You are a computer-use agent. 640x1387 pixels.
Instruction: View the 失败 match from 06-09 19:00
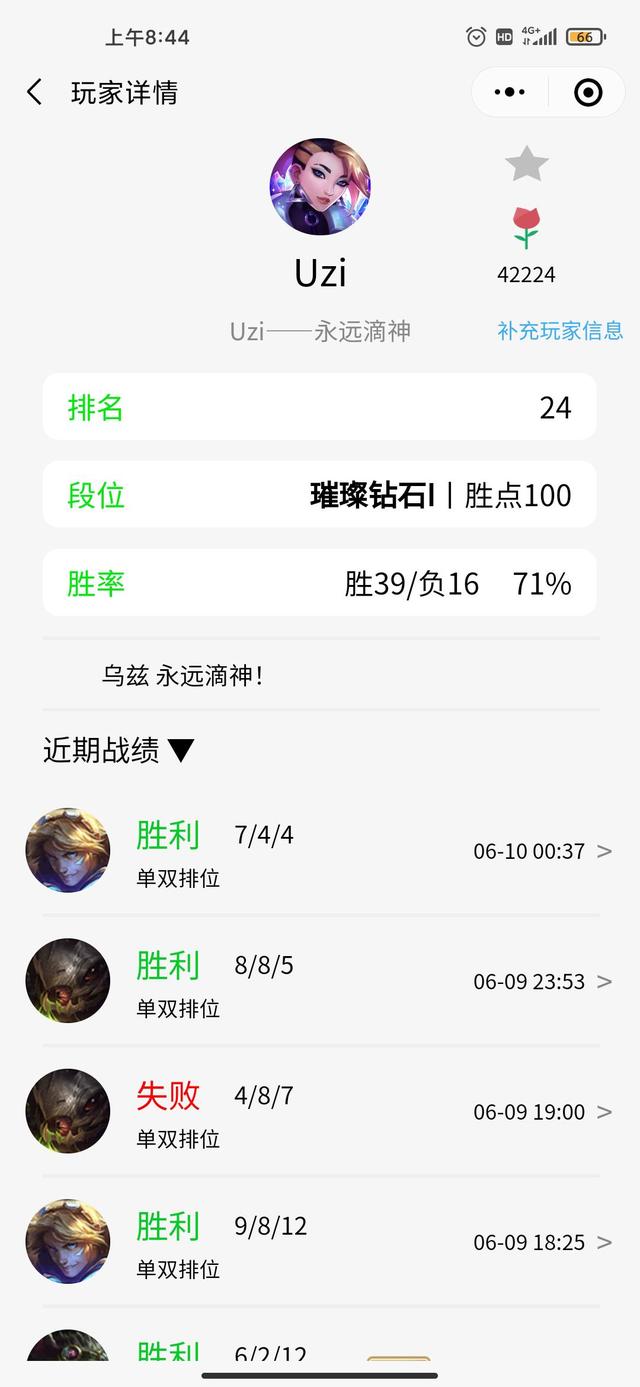320,1112
